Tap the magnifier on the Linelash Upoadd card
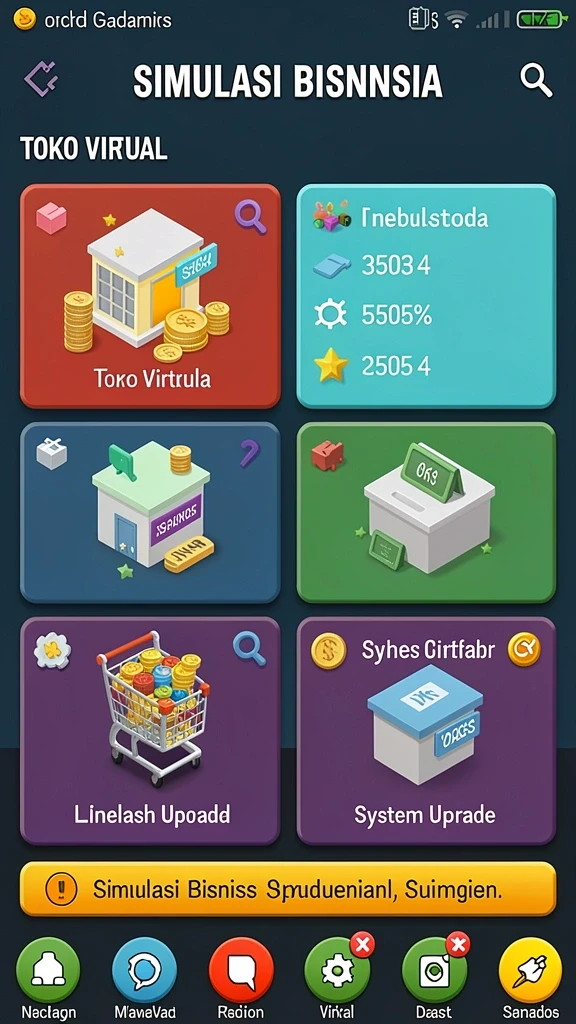Image resolution: width=576 pixels, height=1024 pixels. 249,649
